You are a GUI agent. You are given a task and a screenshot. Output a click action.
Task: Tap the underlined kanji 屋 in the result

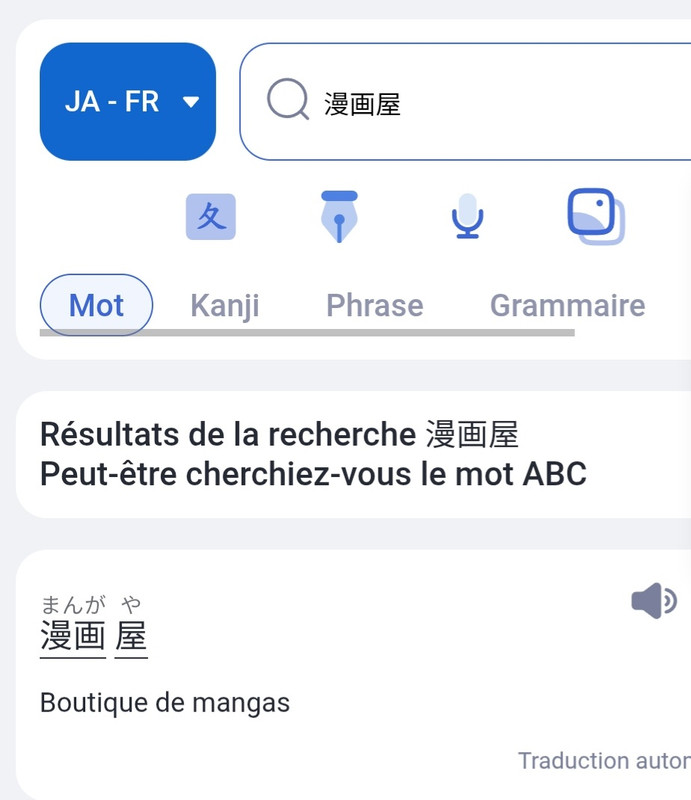coord(131,637)
